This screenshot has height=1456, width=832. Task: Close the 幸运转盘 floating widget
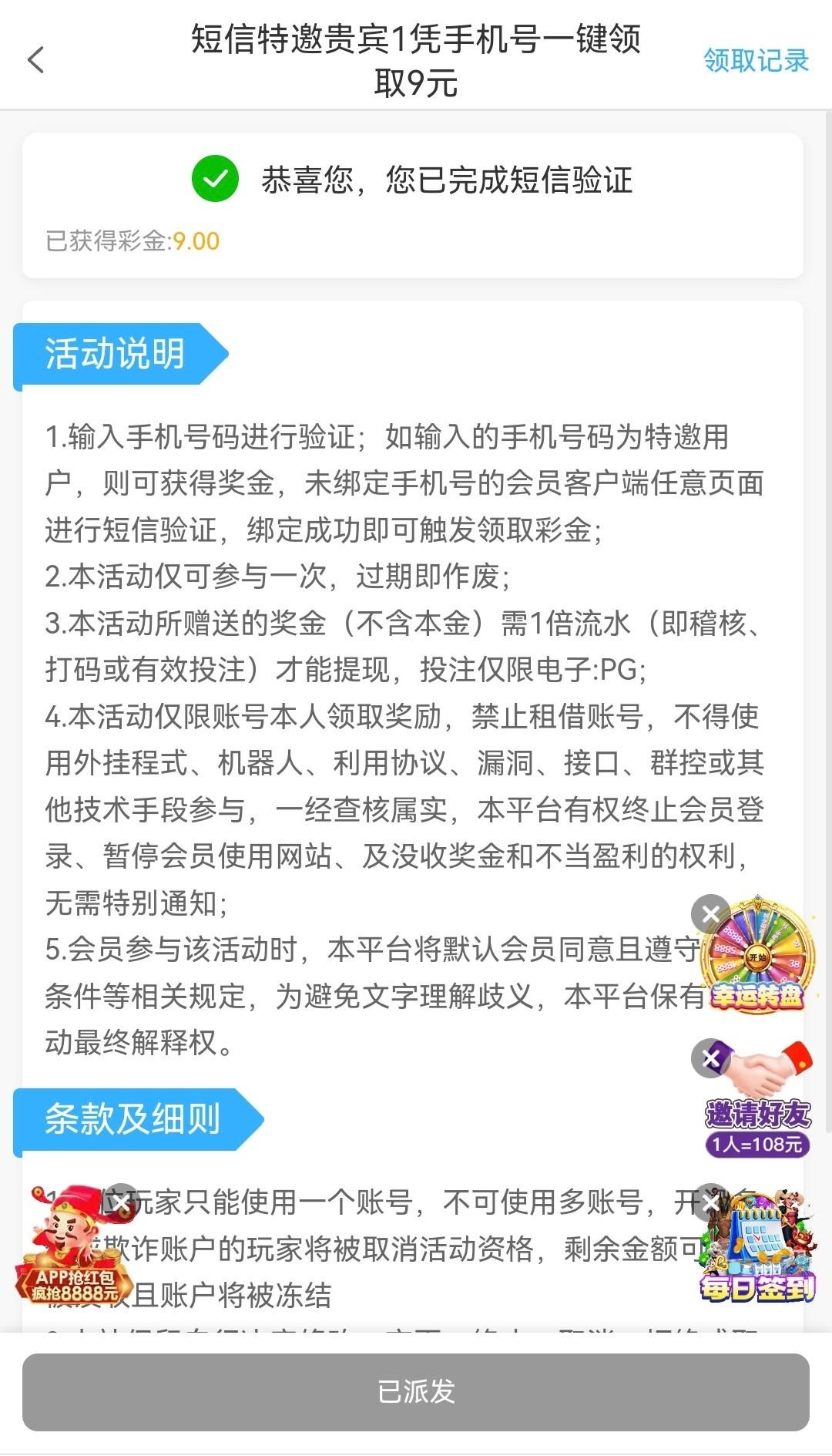click(x=710, y=914)
